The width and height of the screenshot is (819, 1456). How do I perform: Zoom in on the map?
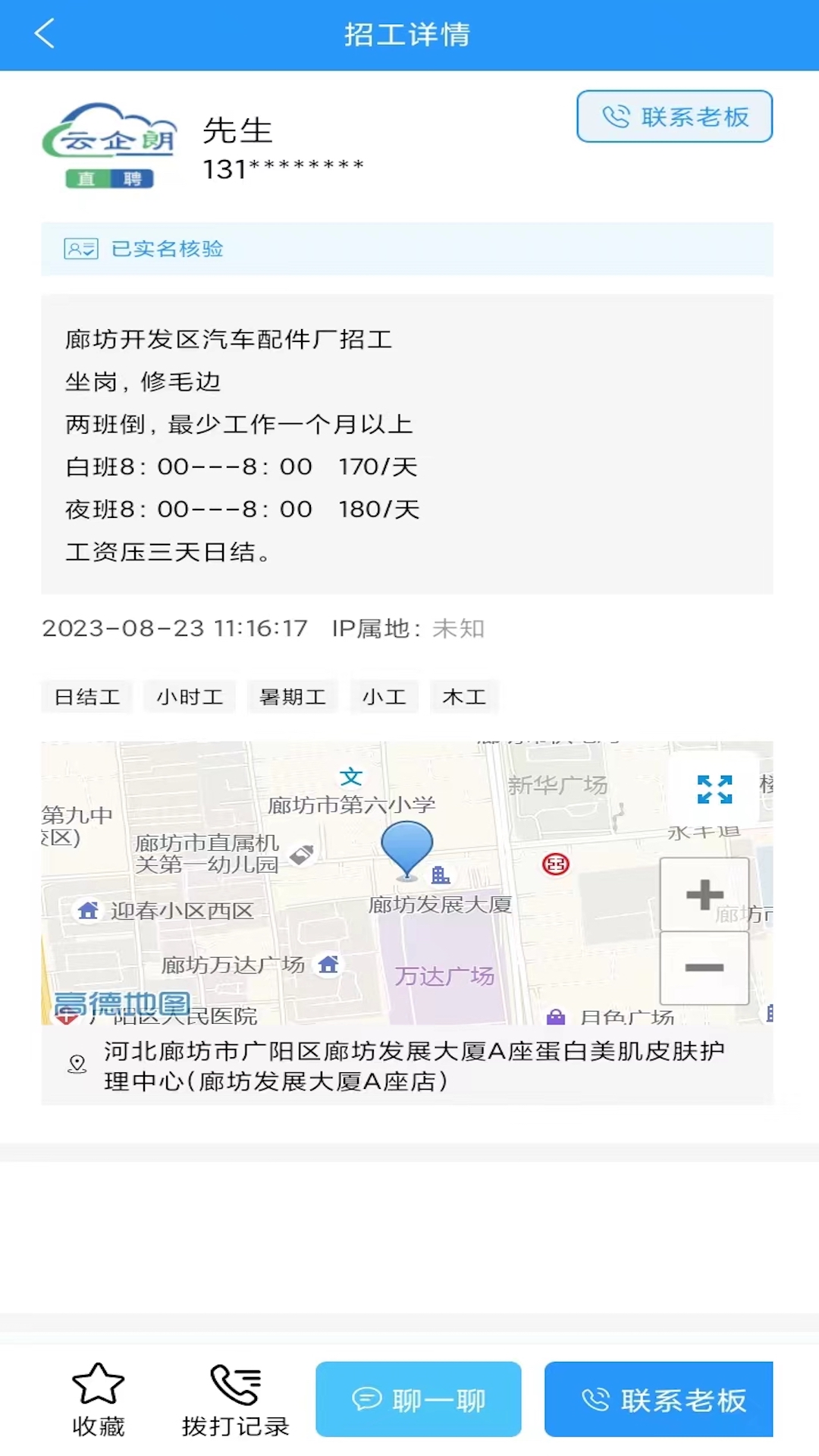(x=704, y=895)
